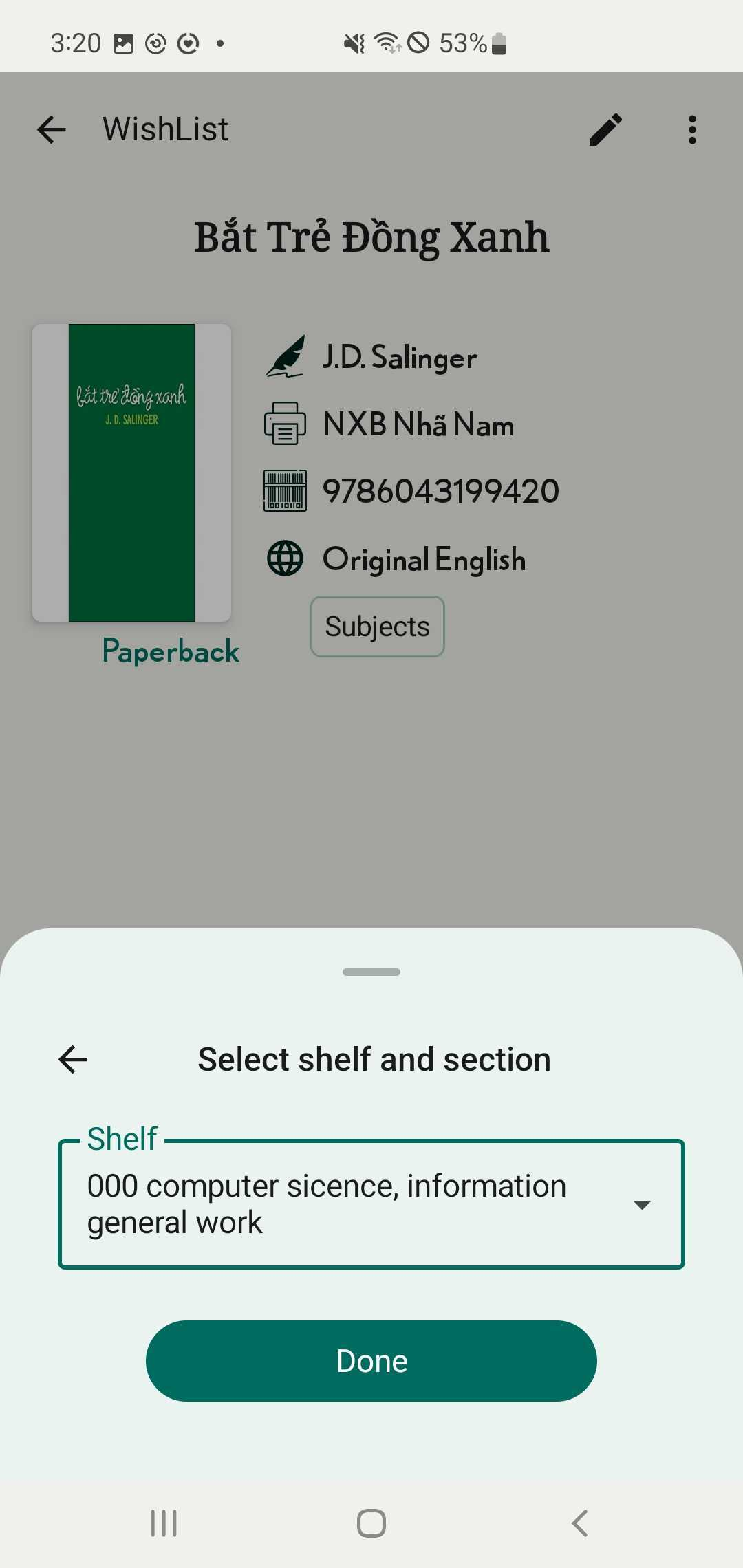
Task: Confirm selection with the Done button
Action: pos(371,1361)
